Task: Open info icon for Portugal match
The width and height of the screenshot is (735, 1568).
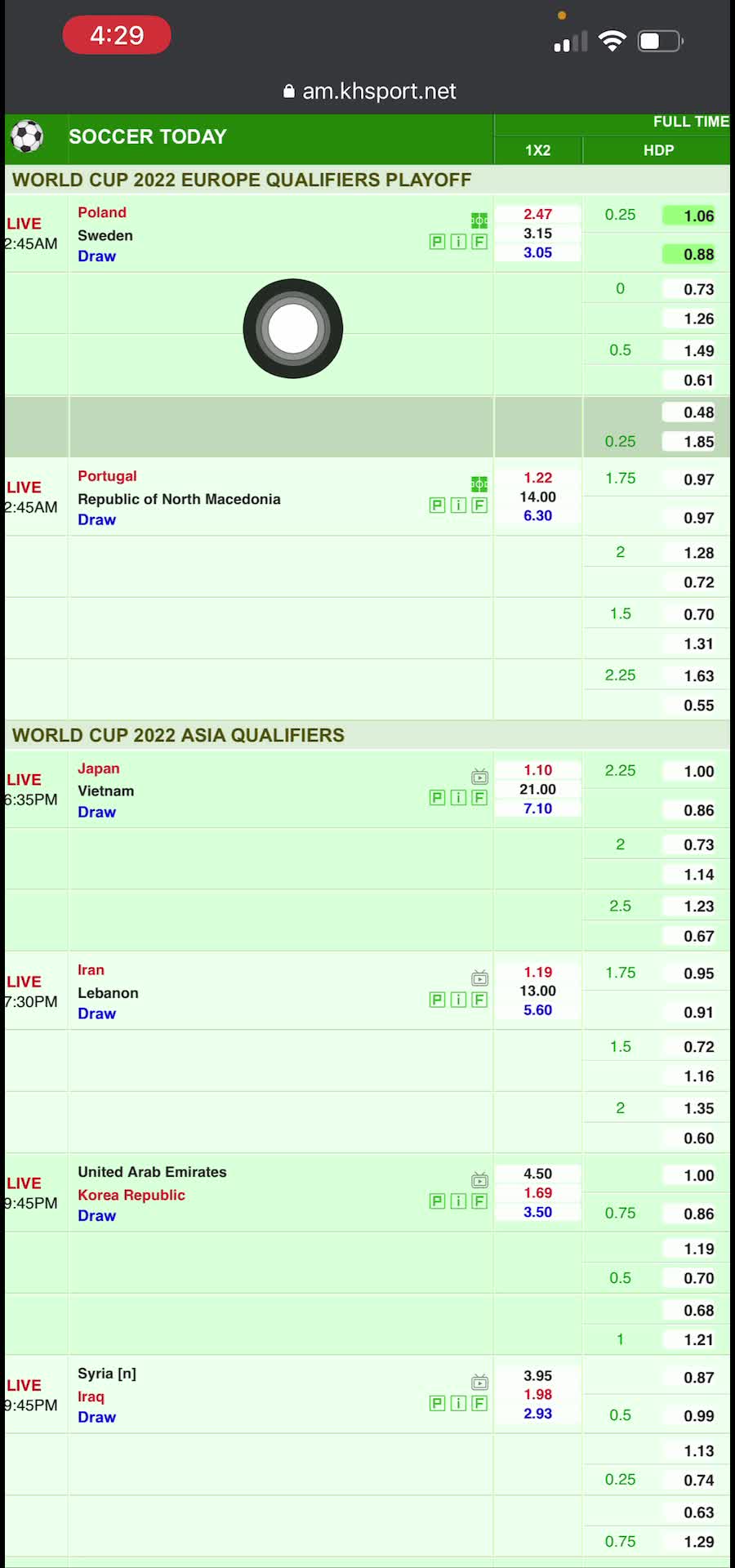Action: 458,505
